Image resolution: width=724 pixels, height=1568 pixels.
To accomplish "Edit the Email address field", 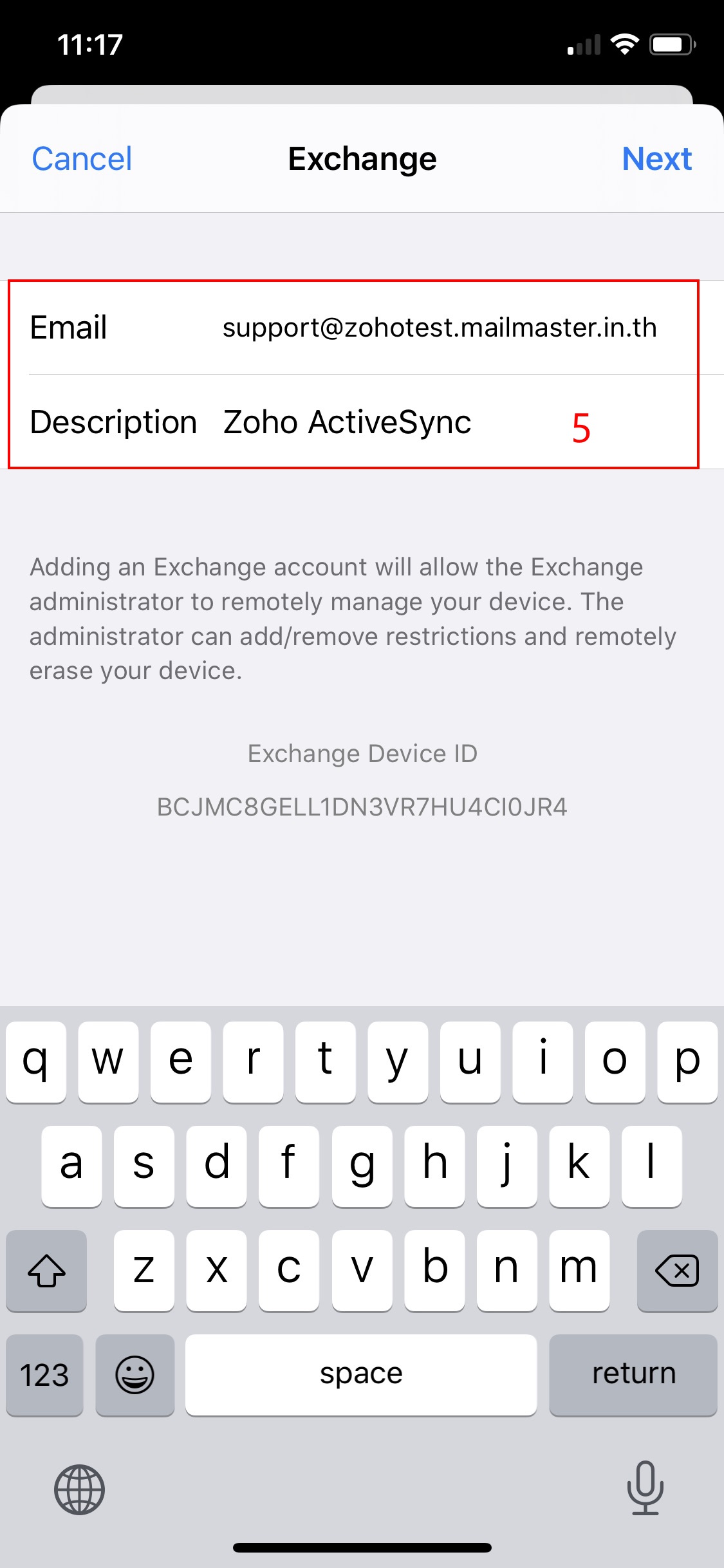I will 439,328.
